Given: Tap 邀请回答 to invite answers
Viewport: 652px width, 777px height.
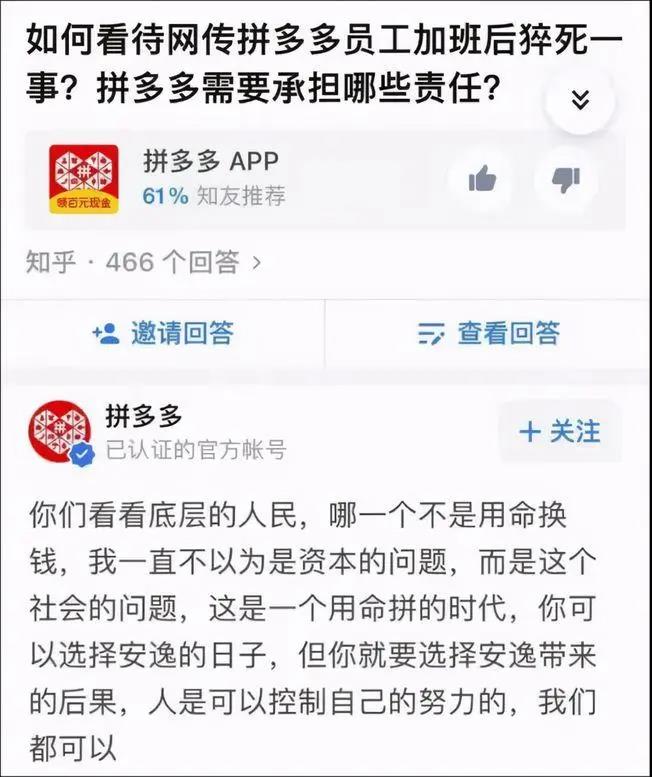Looking at the screenshot, I should click(x=162, y=333).
